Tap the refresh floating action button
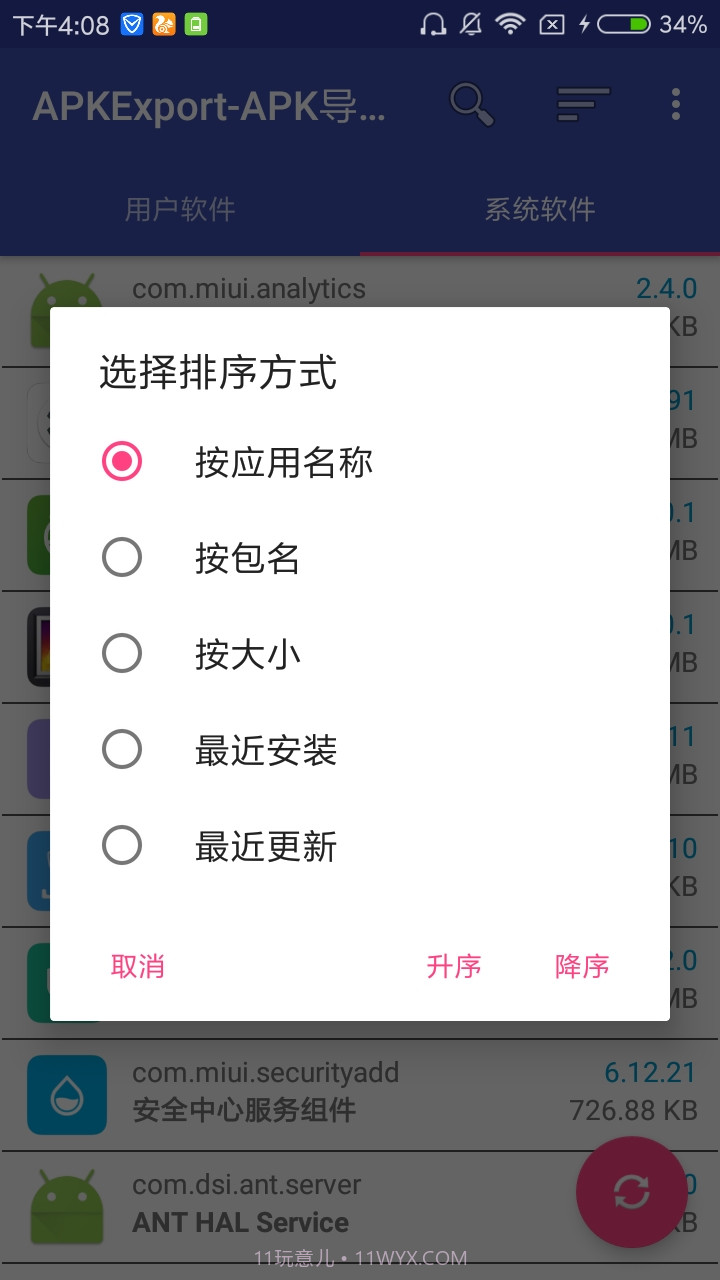The image size is (720, 1280). pos(631,1192)
